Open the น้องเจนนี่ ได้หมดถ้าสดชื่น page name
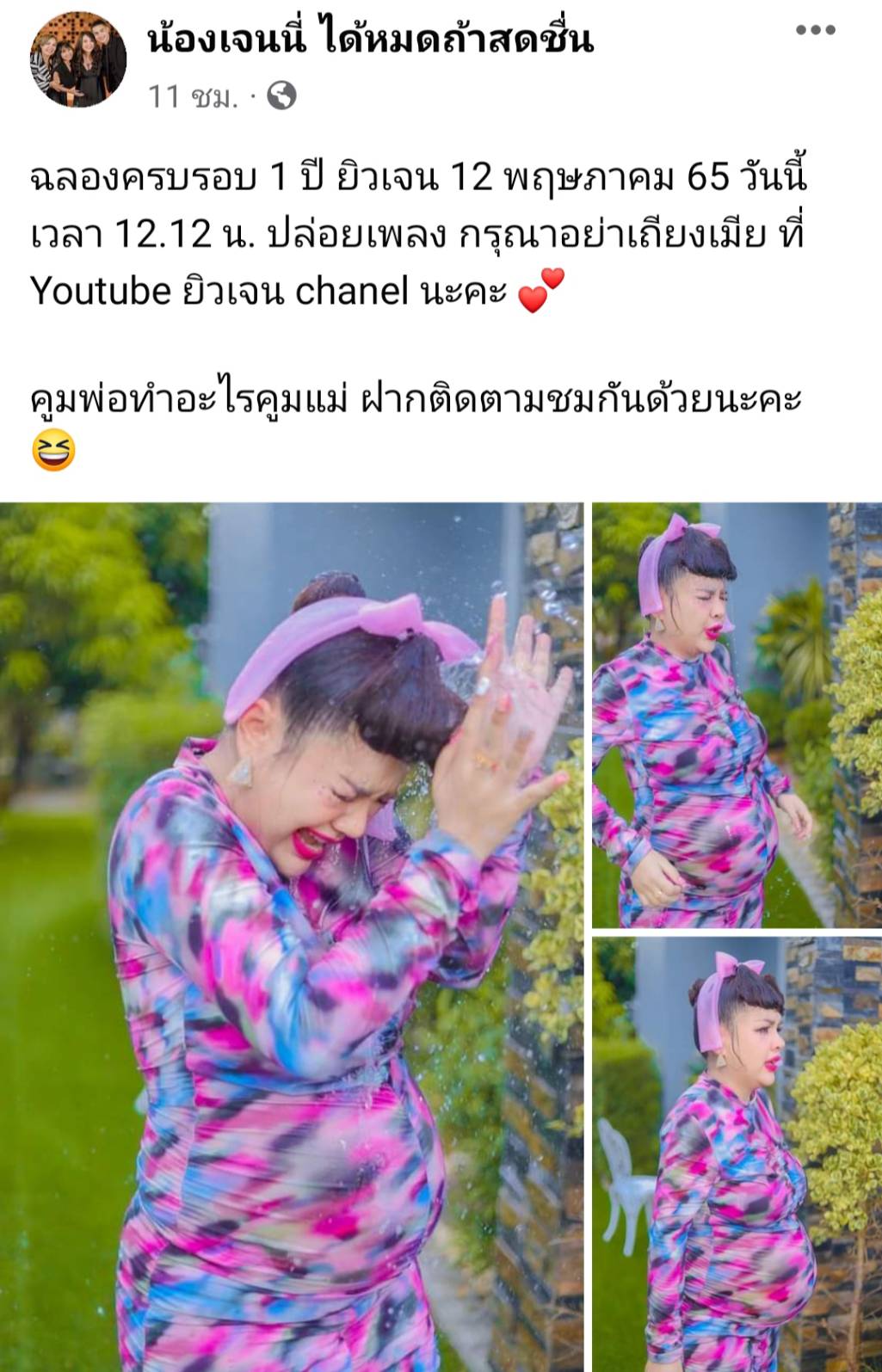Image resolution: width=882 pixels, height=1372 pixels. tap(371, 39)
